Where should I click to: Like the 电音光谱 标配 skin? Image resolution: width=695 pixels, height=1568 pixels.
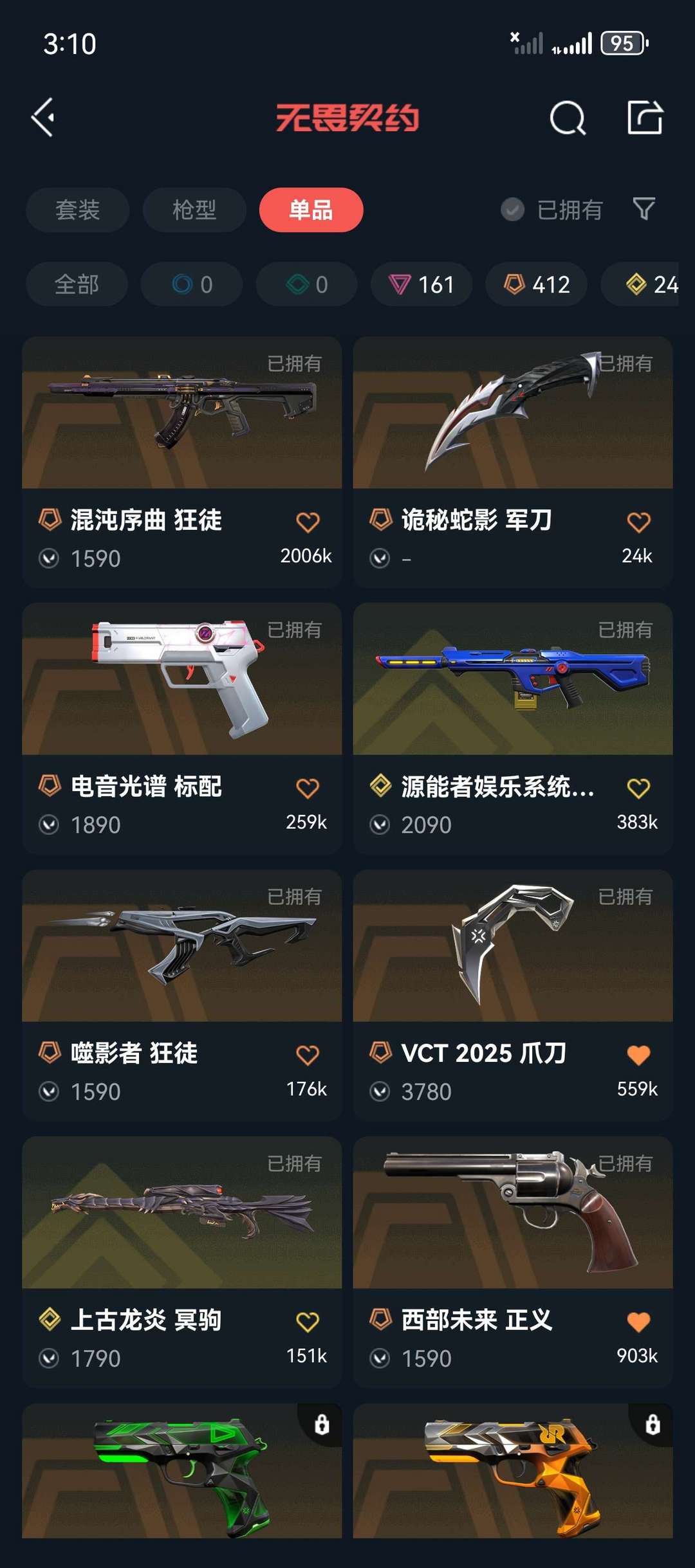coord(308,788)
